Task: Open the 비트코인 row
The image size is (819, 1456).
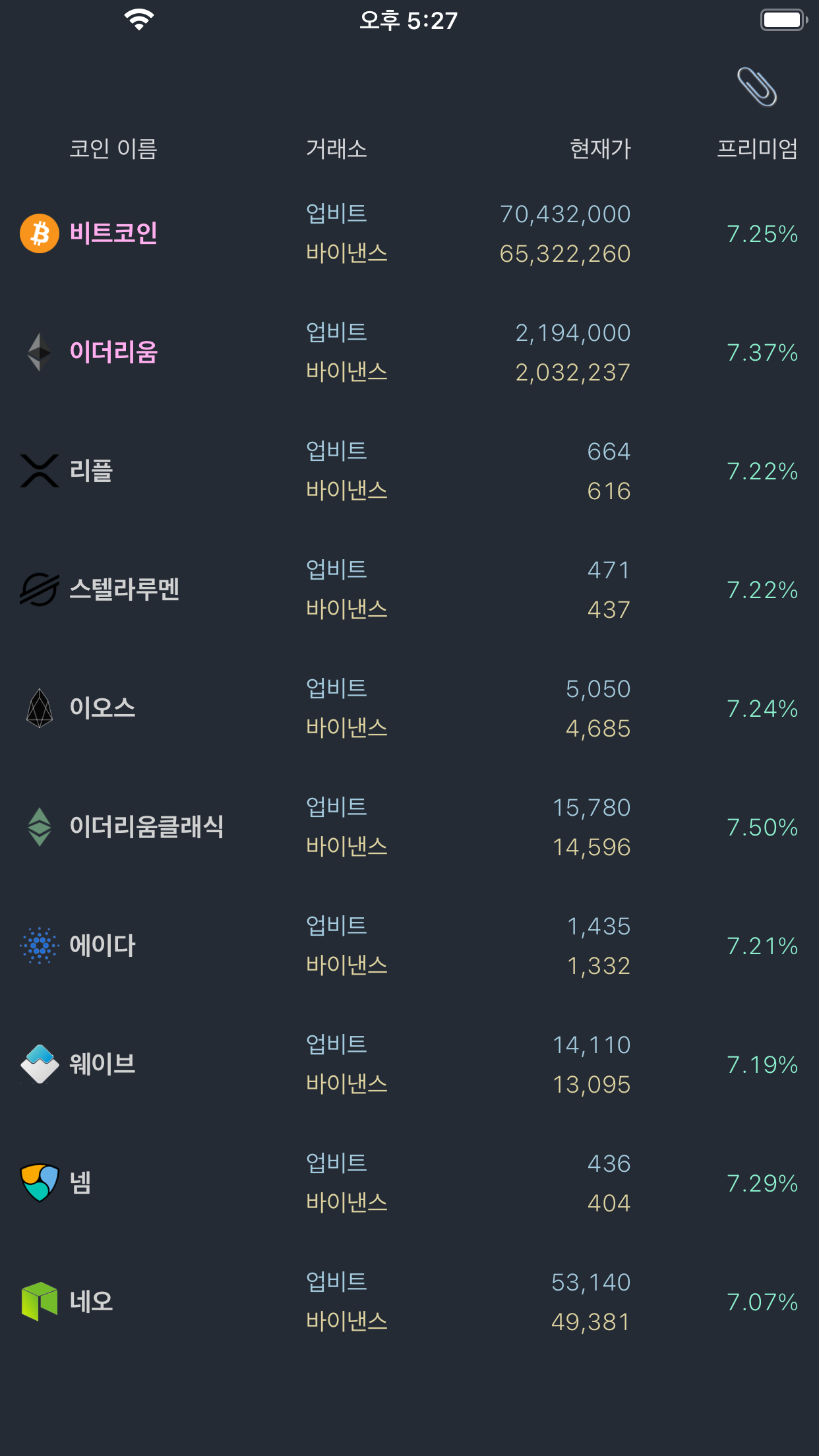Action: click(x=409, y=233)
